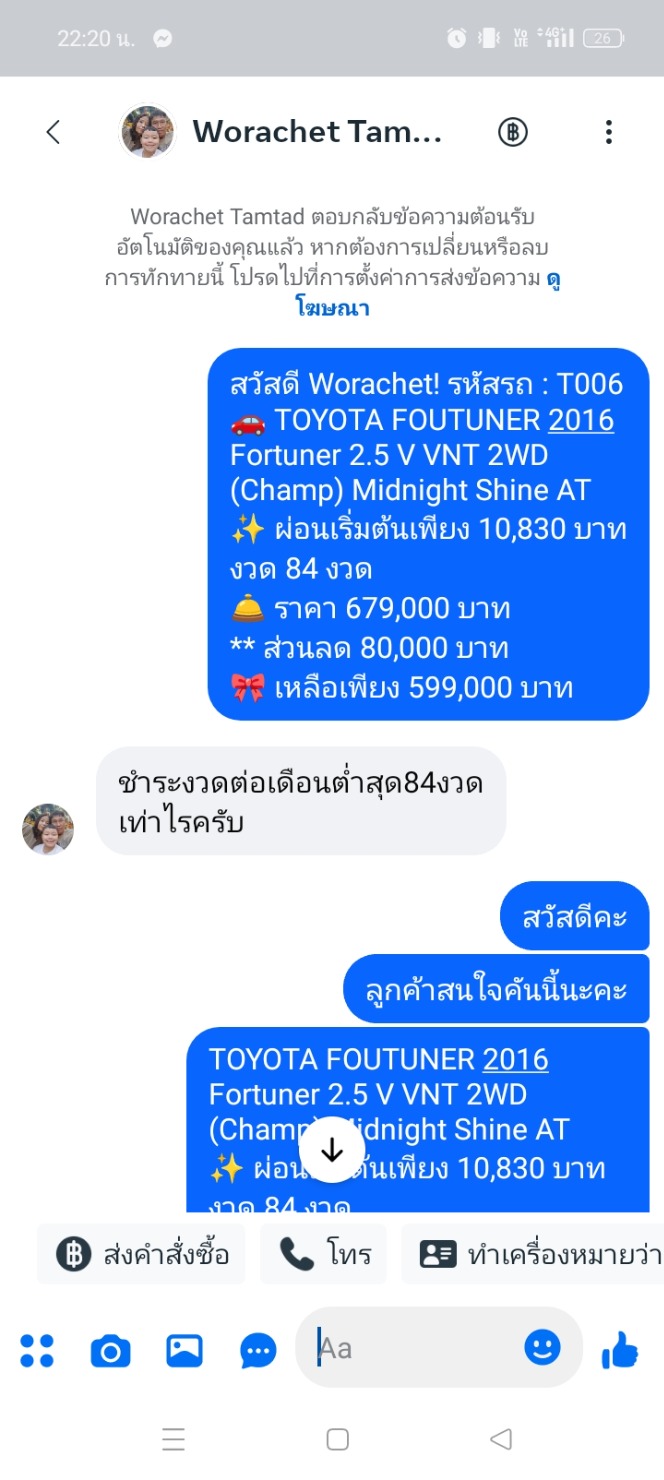Open the emoji picker
The width and height of the screenshot is (664, 1480).
(542, 1348)
